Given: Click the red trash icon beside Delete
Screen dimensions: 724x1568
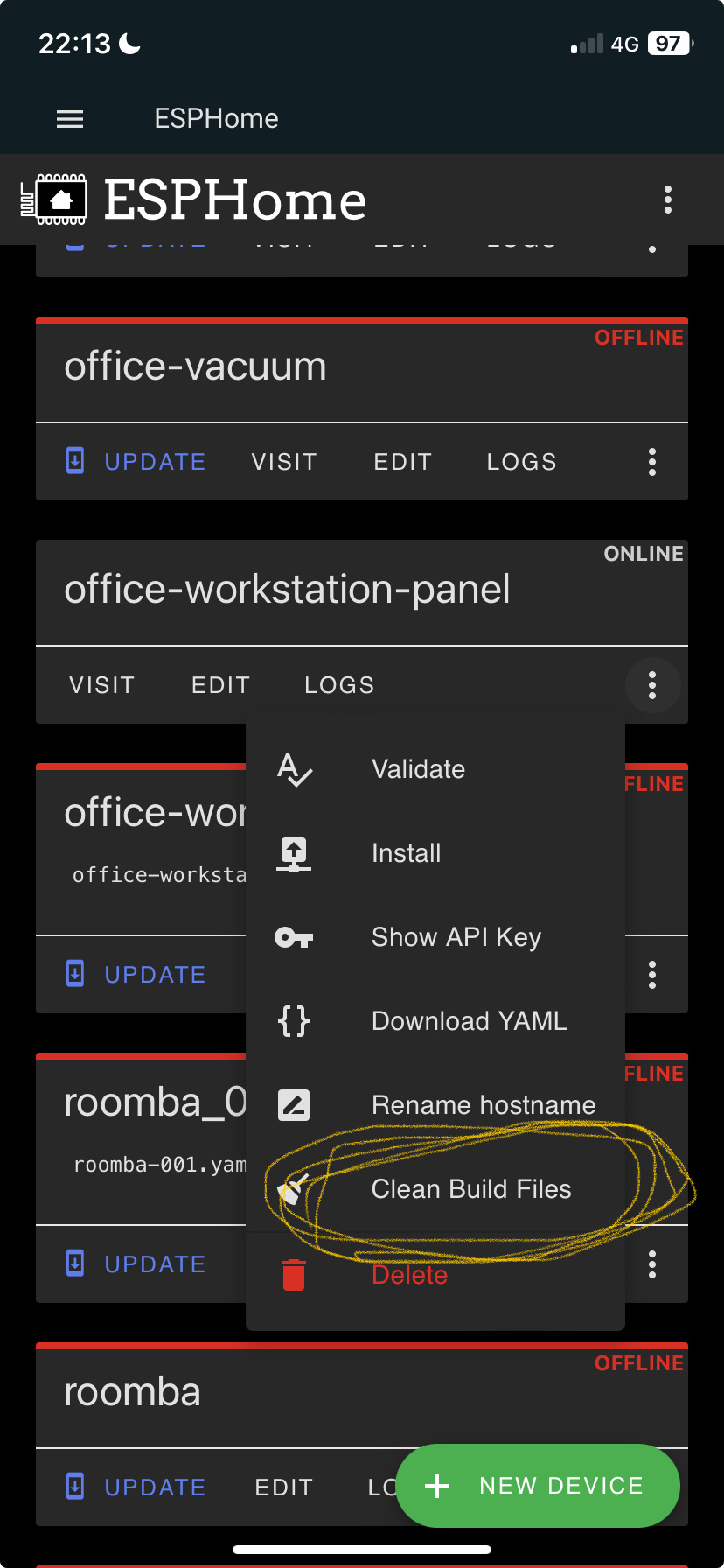Looking at the screenshot, I should [294, 1275].
